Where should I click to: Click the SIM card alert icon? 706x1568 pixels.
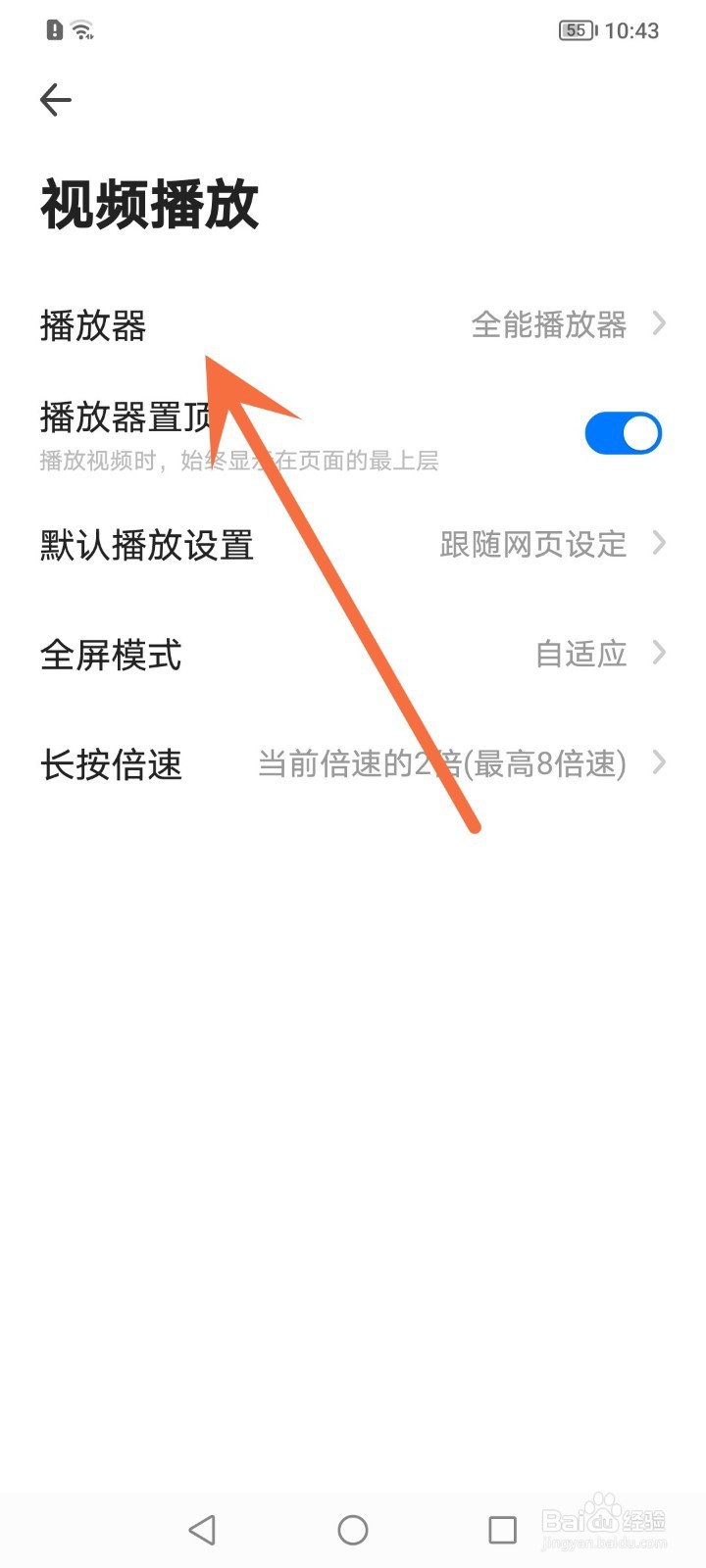(x=52, y=29)
